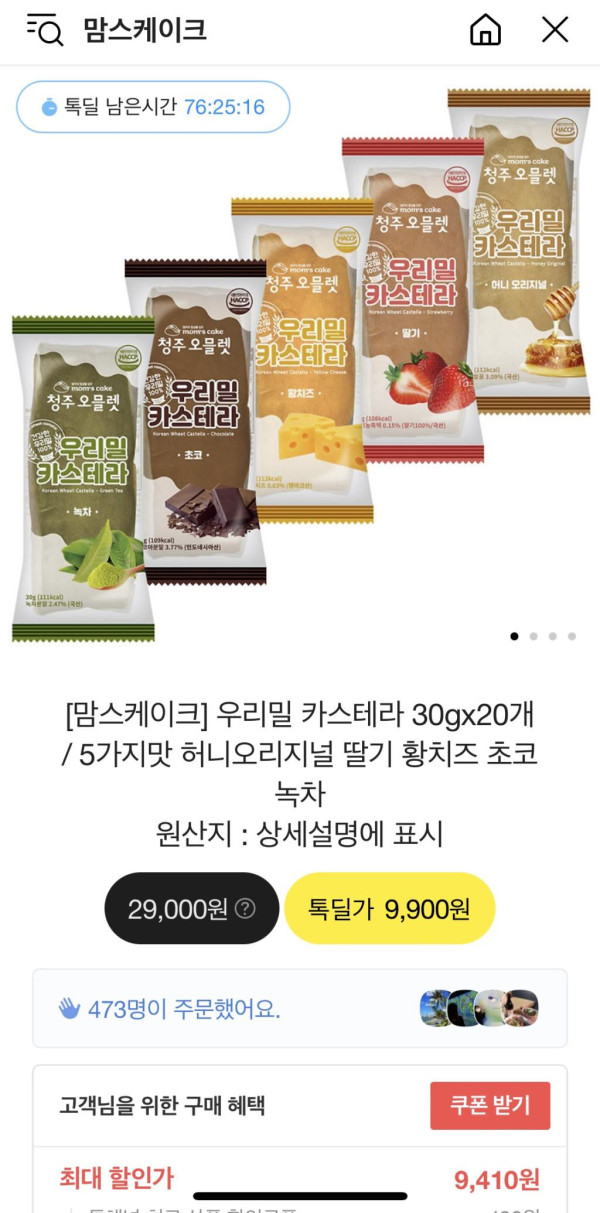View the product image carousel
Screen dimensions: 600x1213
300,360
